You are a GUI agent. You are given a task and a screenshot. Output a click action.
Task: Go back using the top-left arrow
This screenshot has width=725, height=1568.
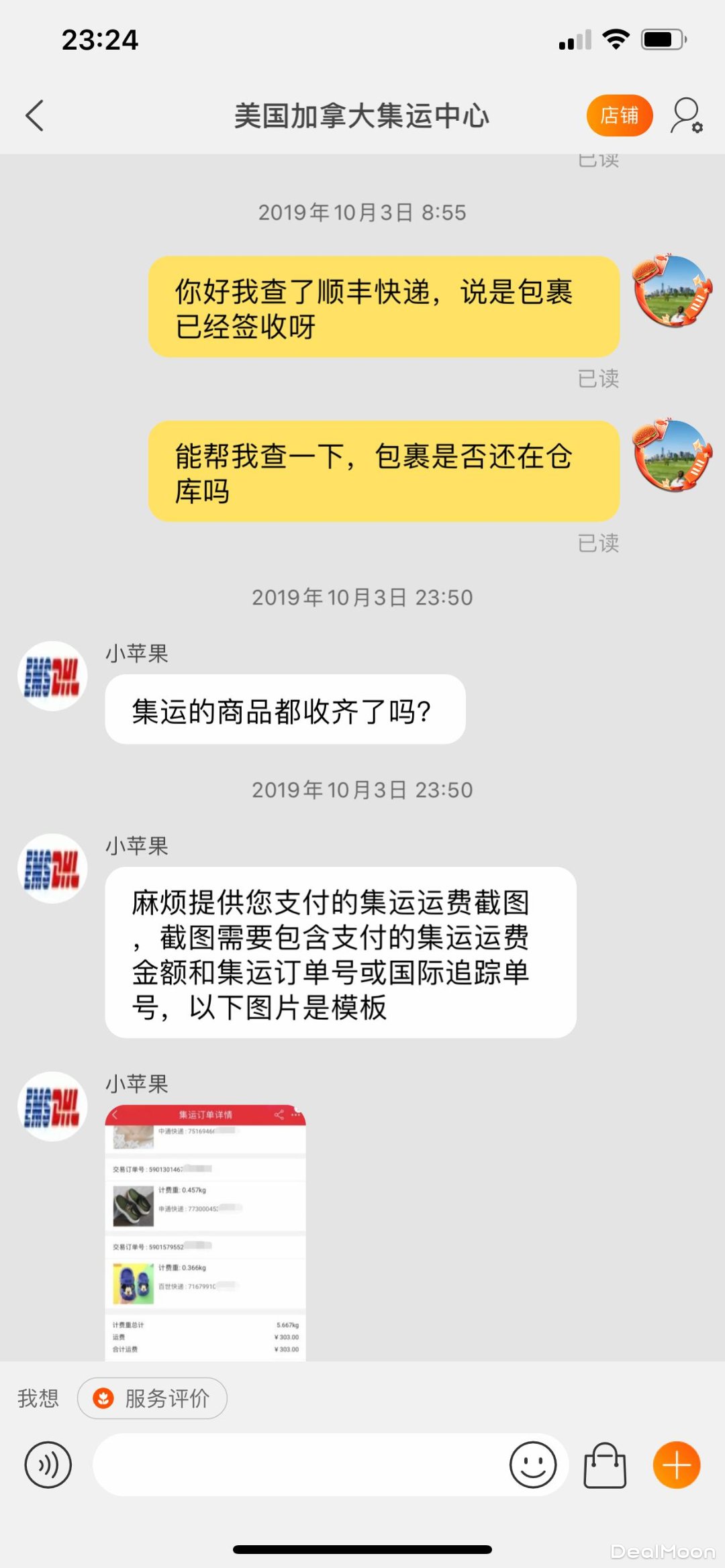click(35, 115)
